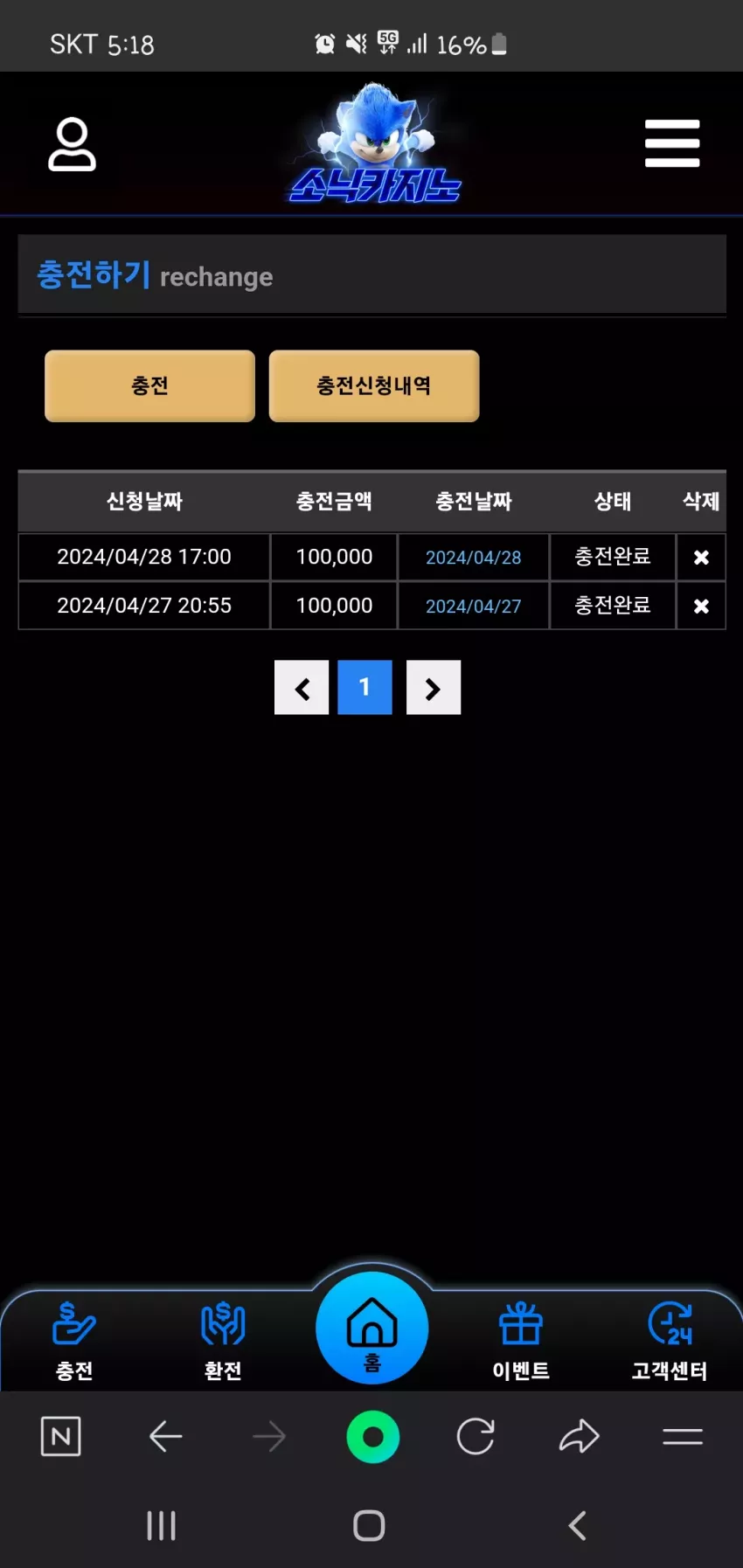Open 충전신청내역 history button
Viewport: 743px width, 1568px height.
click(x=374, y=386)
